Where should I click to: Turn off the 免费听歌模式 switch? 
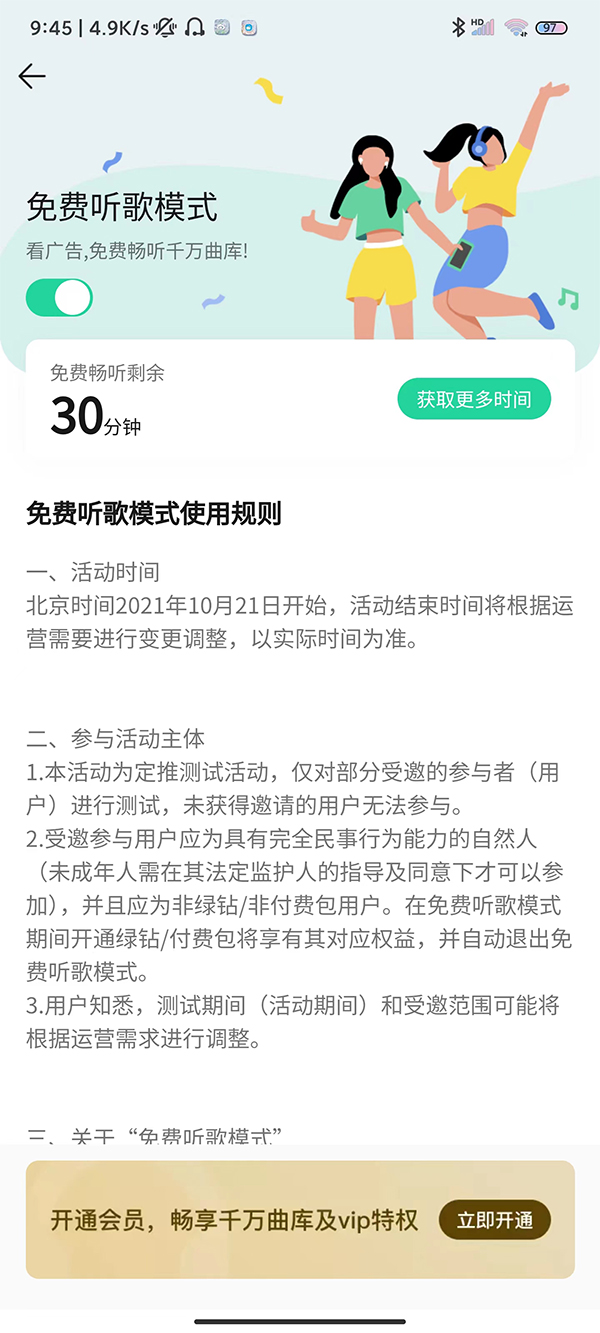(x=59, y=298)
